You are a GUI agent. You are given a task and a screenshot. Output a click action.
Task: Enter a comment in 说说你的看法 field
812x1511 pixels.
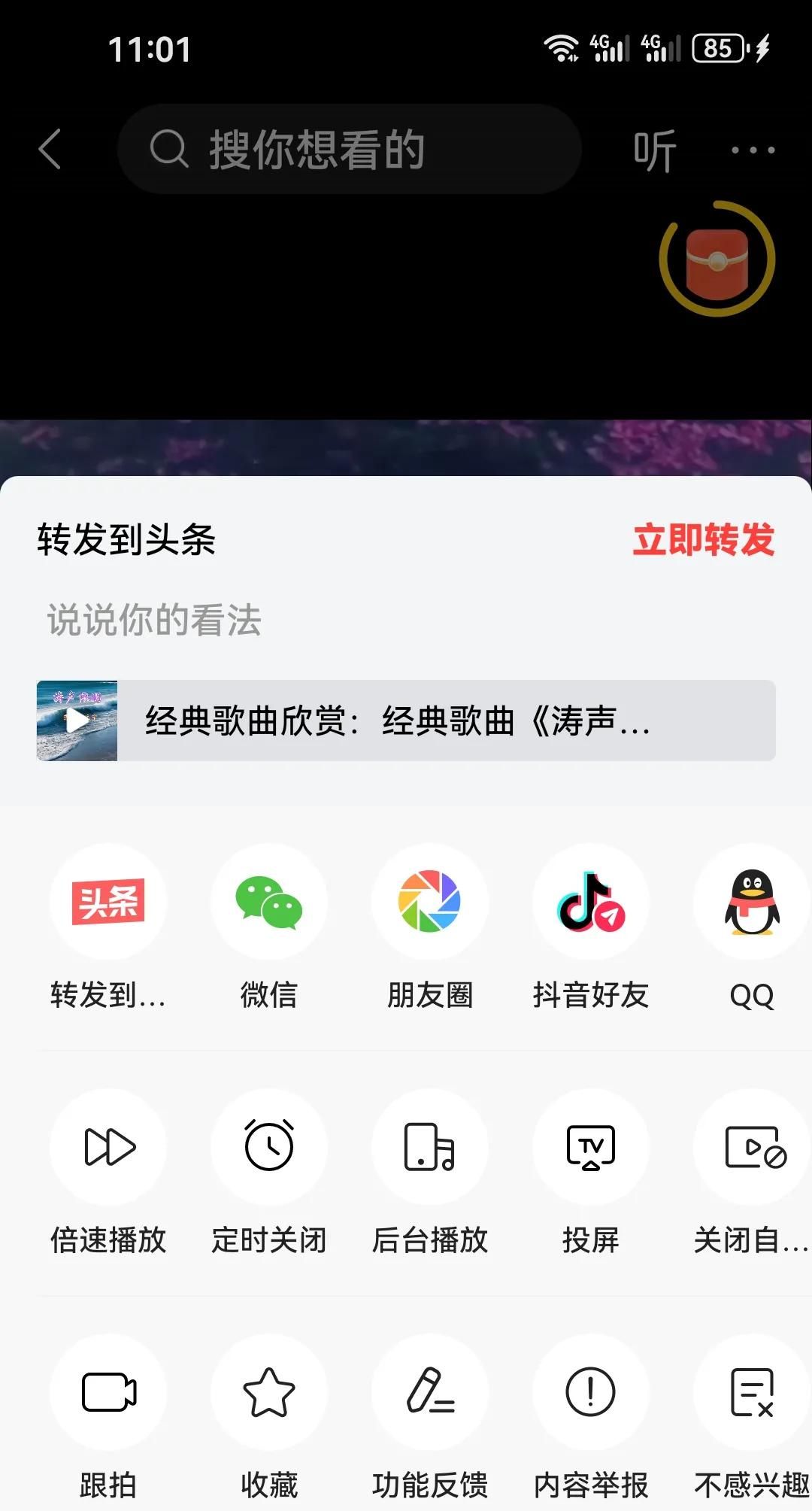pos(301,620)
